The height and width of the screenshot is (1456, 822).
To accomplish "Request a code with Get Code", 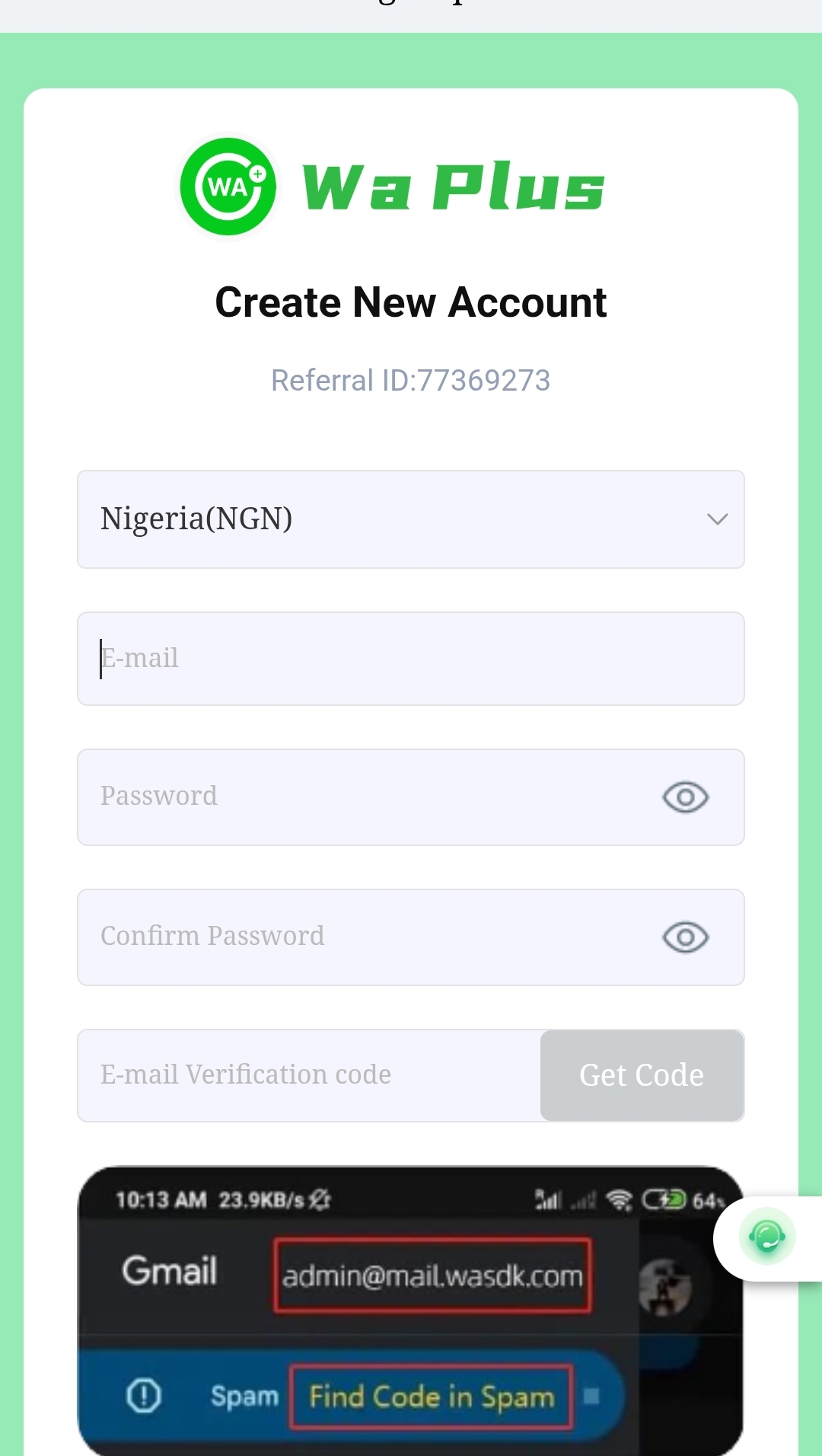I will (x=642, y=1075).
